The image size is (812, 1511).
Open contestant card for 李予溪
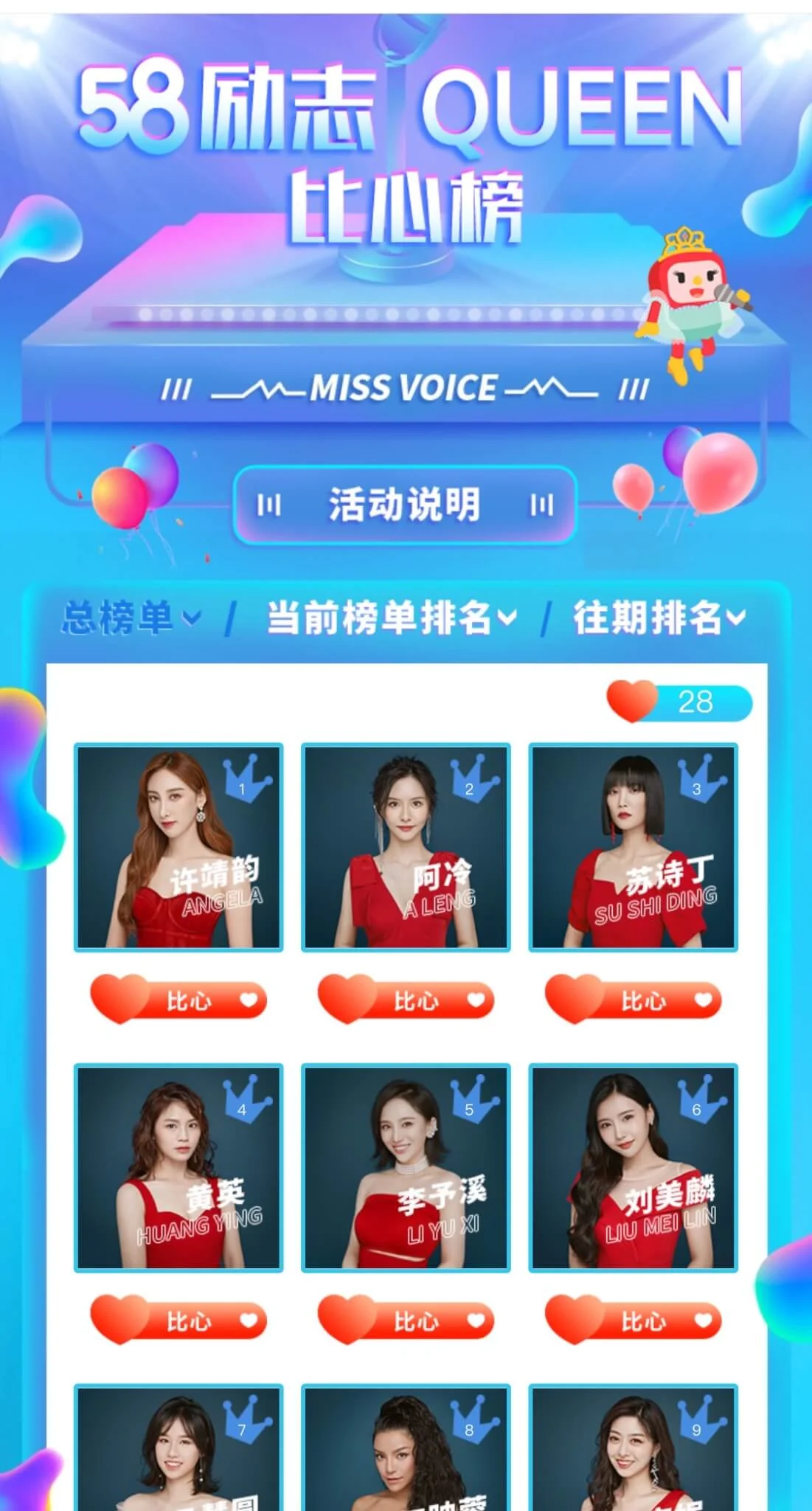(x=406, y=1167)
